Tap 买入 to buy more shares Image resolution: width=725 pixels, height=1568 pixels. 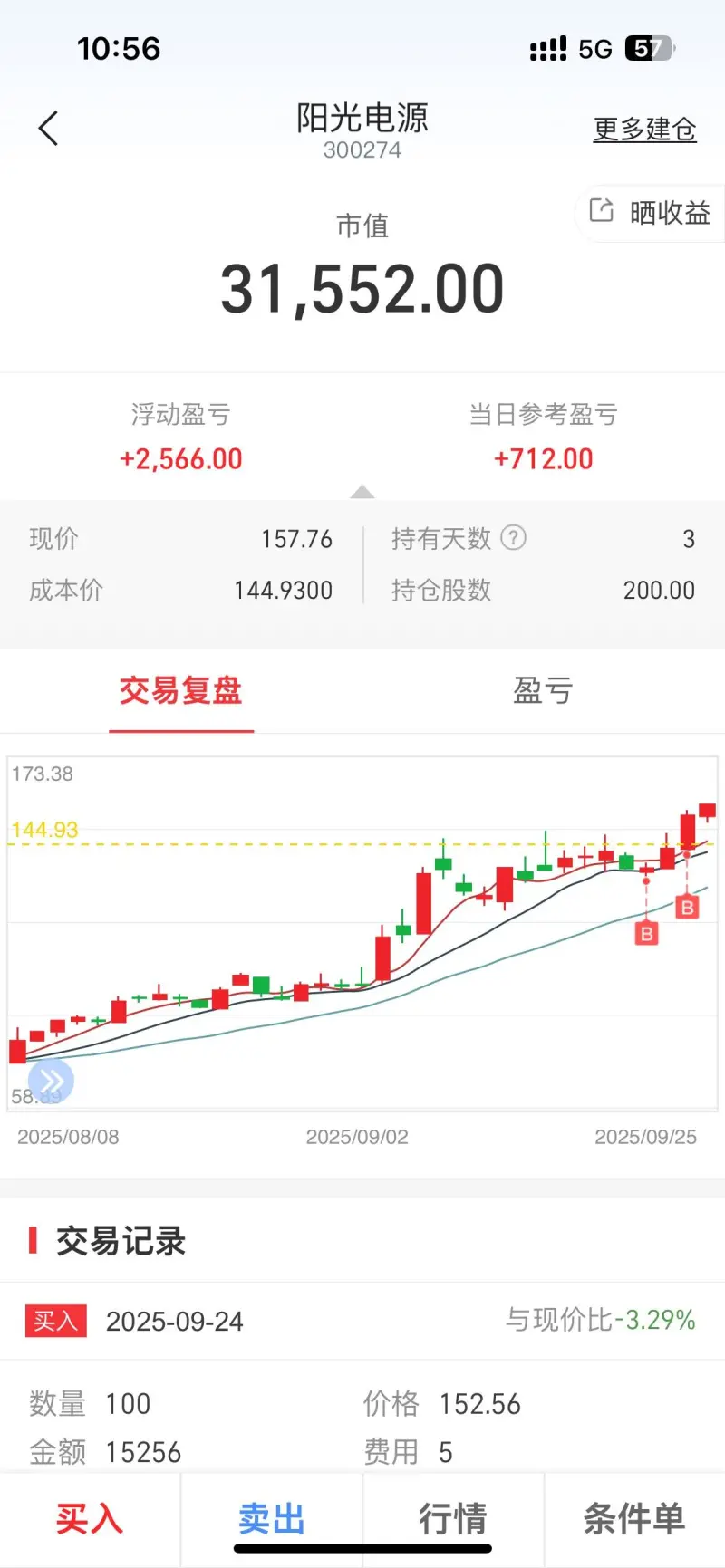click(89, 1519)
